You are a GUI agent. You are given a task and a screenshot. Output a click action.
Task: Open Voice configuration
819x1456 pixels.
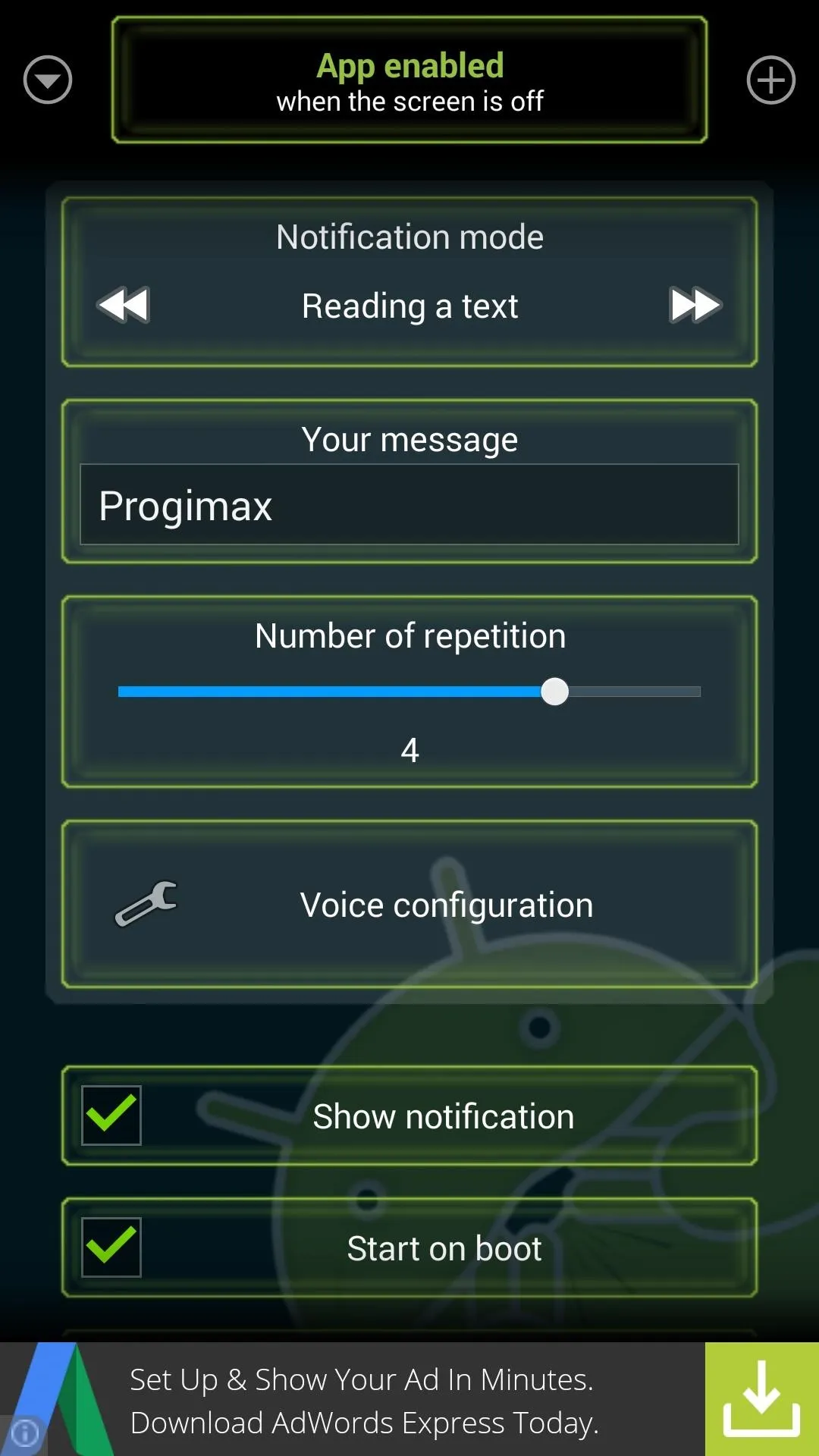point(409,904)
